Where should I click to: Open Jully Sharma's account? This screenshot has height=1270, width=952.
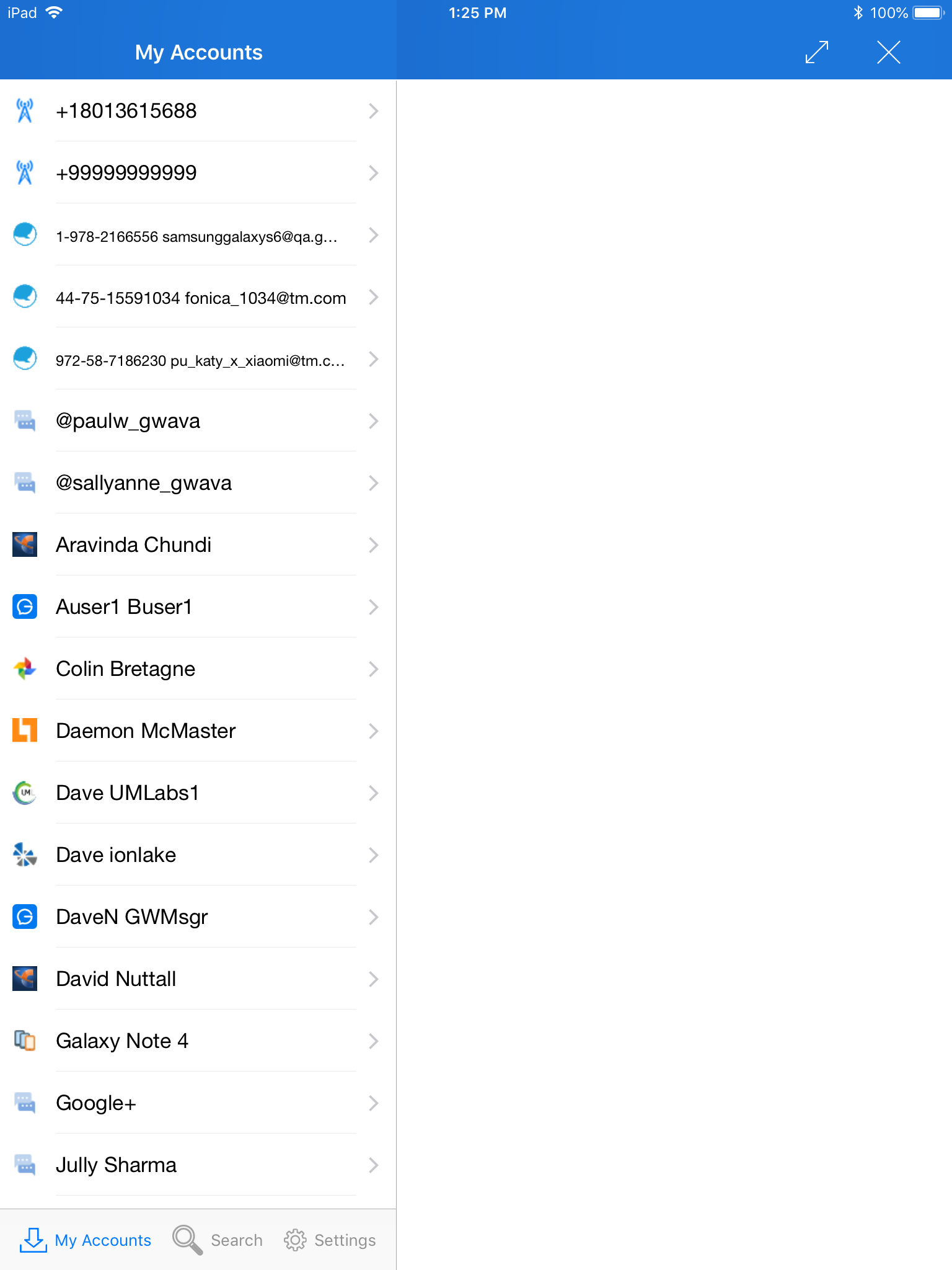coord(197,1165)
